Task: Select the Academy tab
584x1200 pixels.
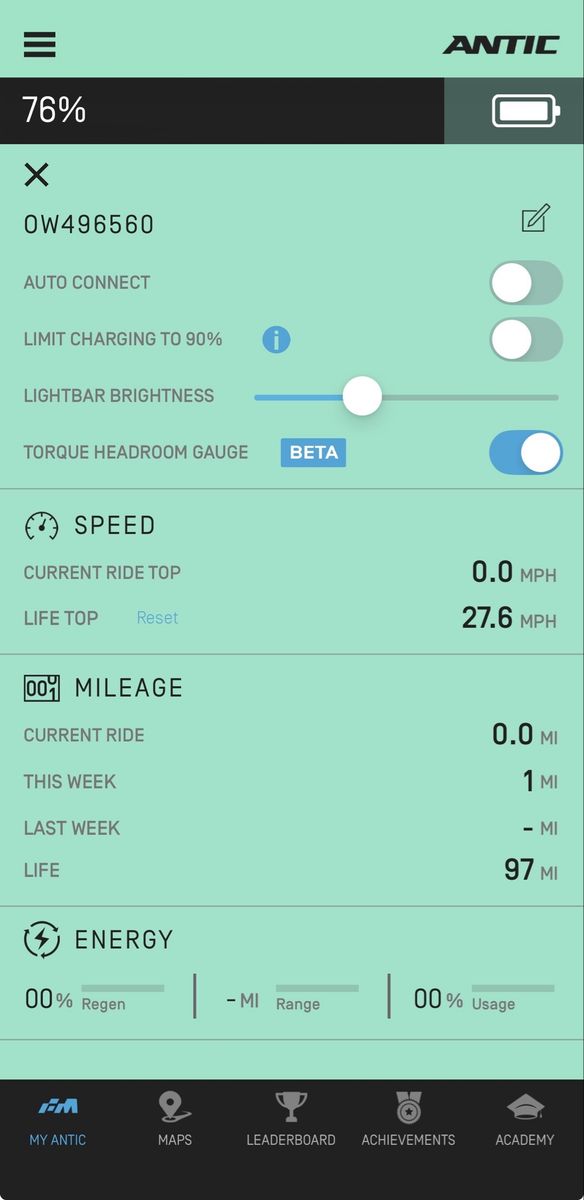Action: [525, 1120]
